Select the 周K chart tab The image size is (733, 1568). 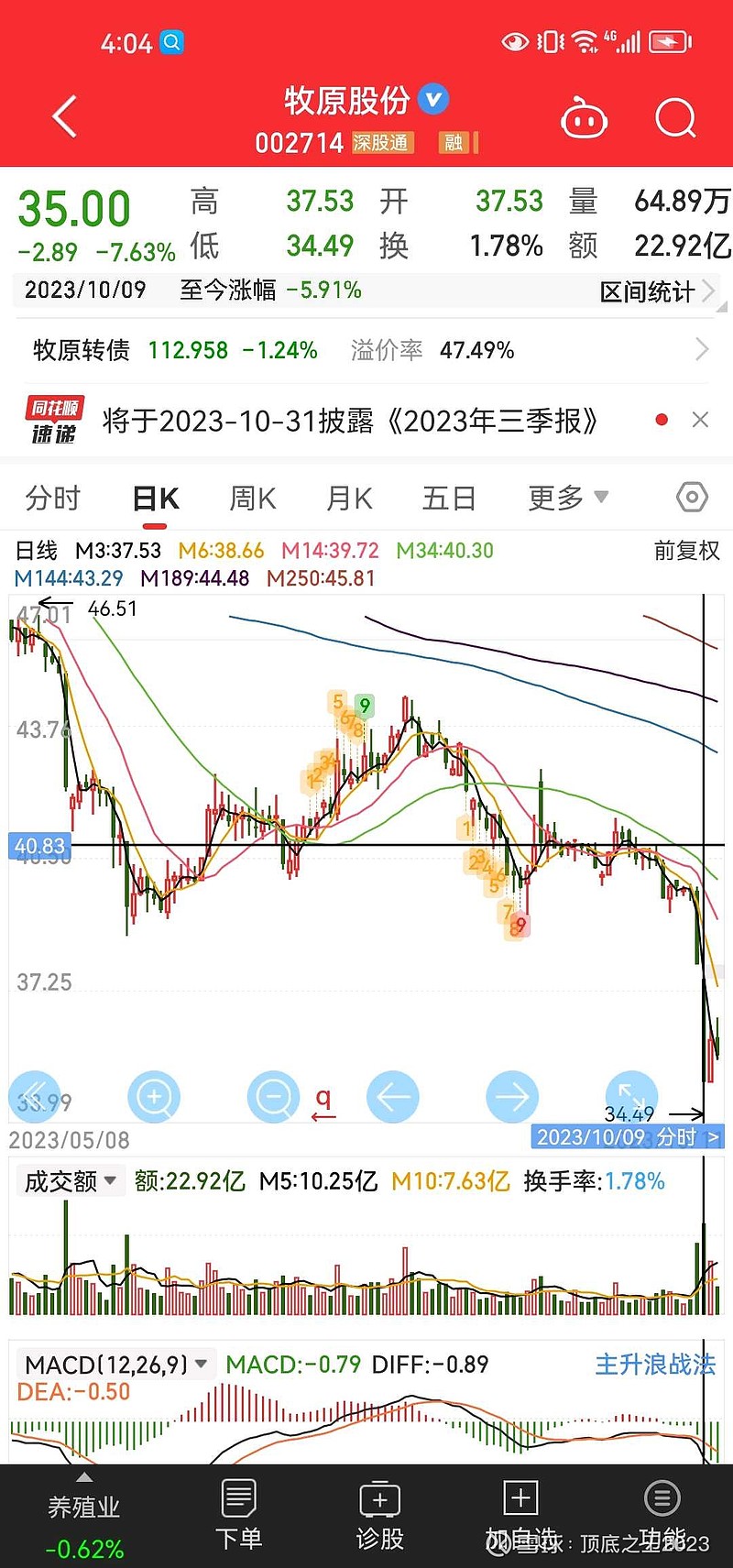[x=252, y=499]
